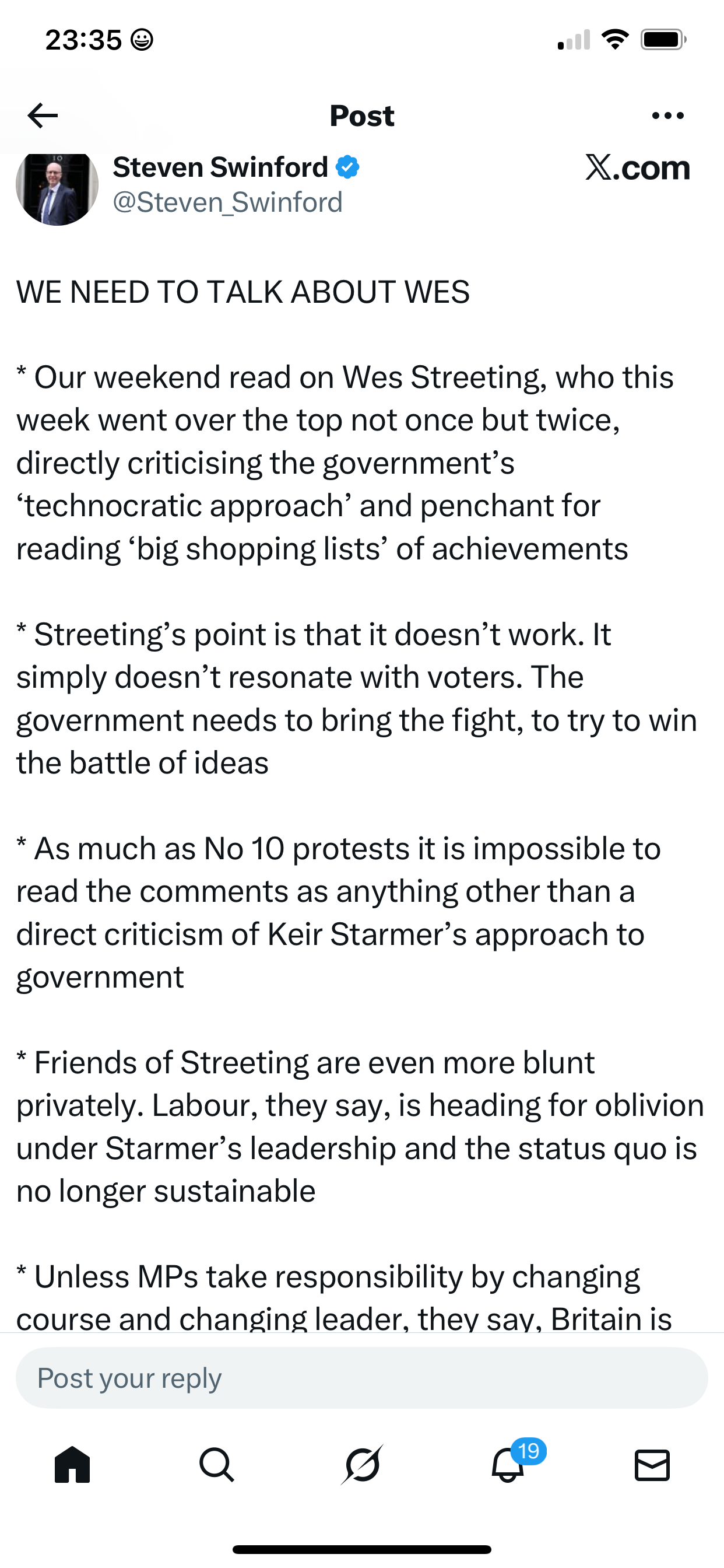Tap the Post your reply field
The height and width of the screenshot is (1568, 724).
coord(361,1378)
